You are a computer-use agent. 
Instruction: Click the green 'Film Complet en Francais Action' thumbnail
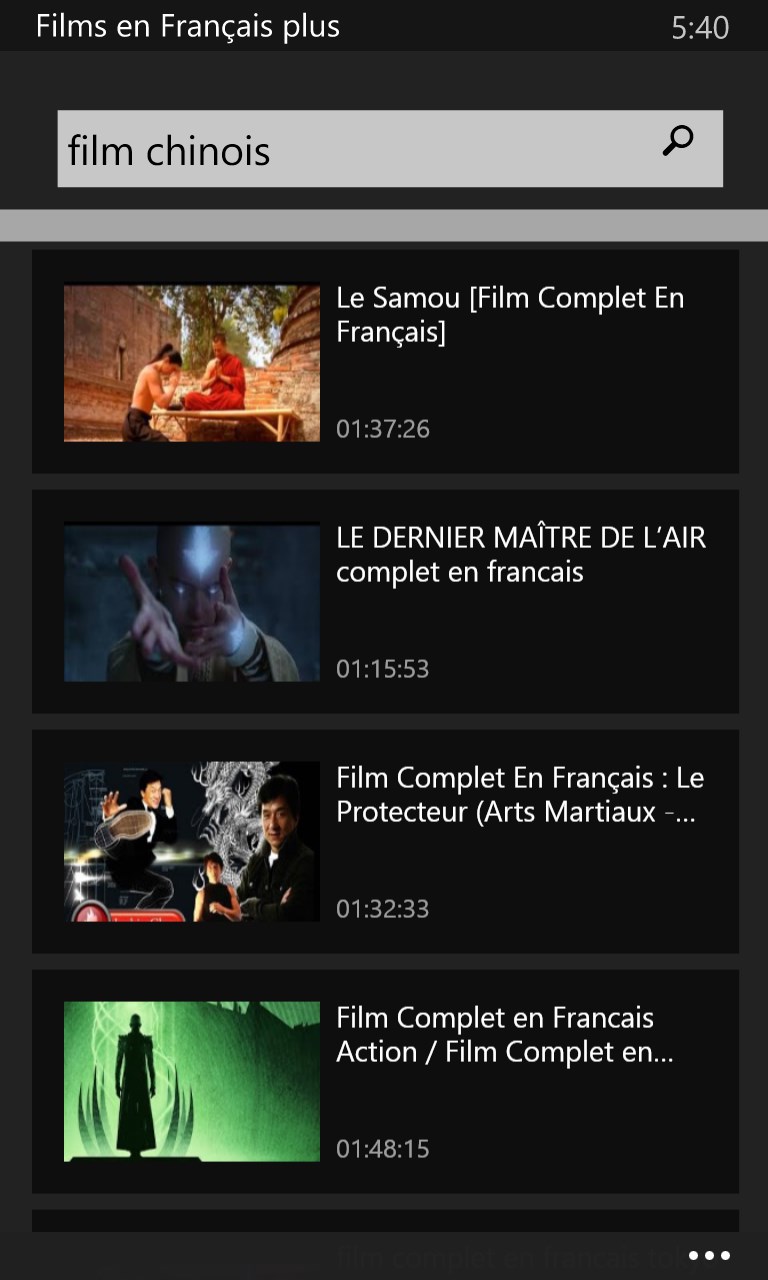[x=191, y=1081]
